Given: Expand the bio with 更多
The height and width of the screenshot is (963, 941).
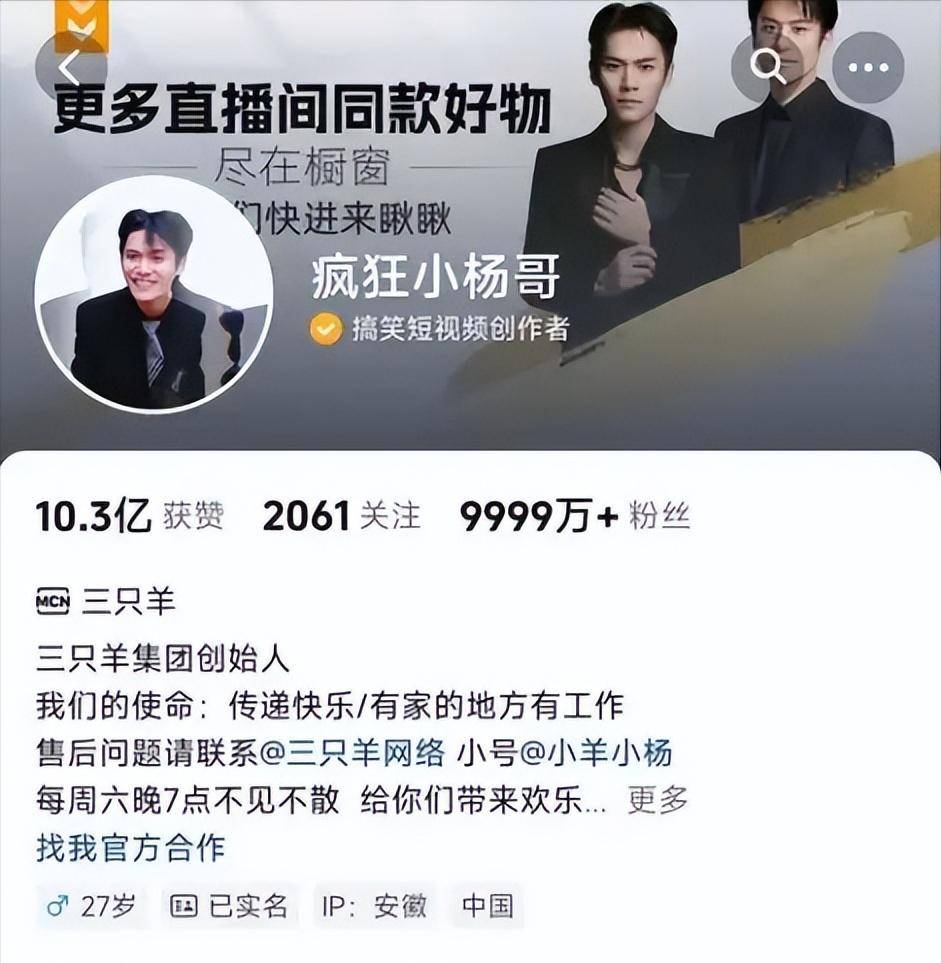Looking at the screenshot, I should point(657,800).
